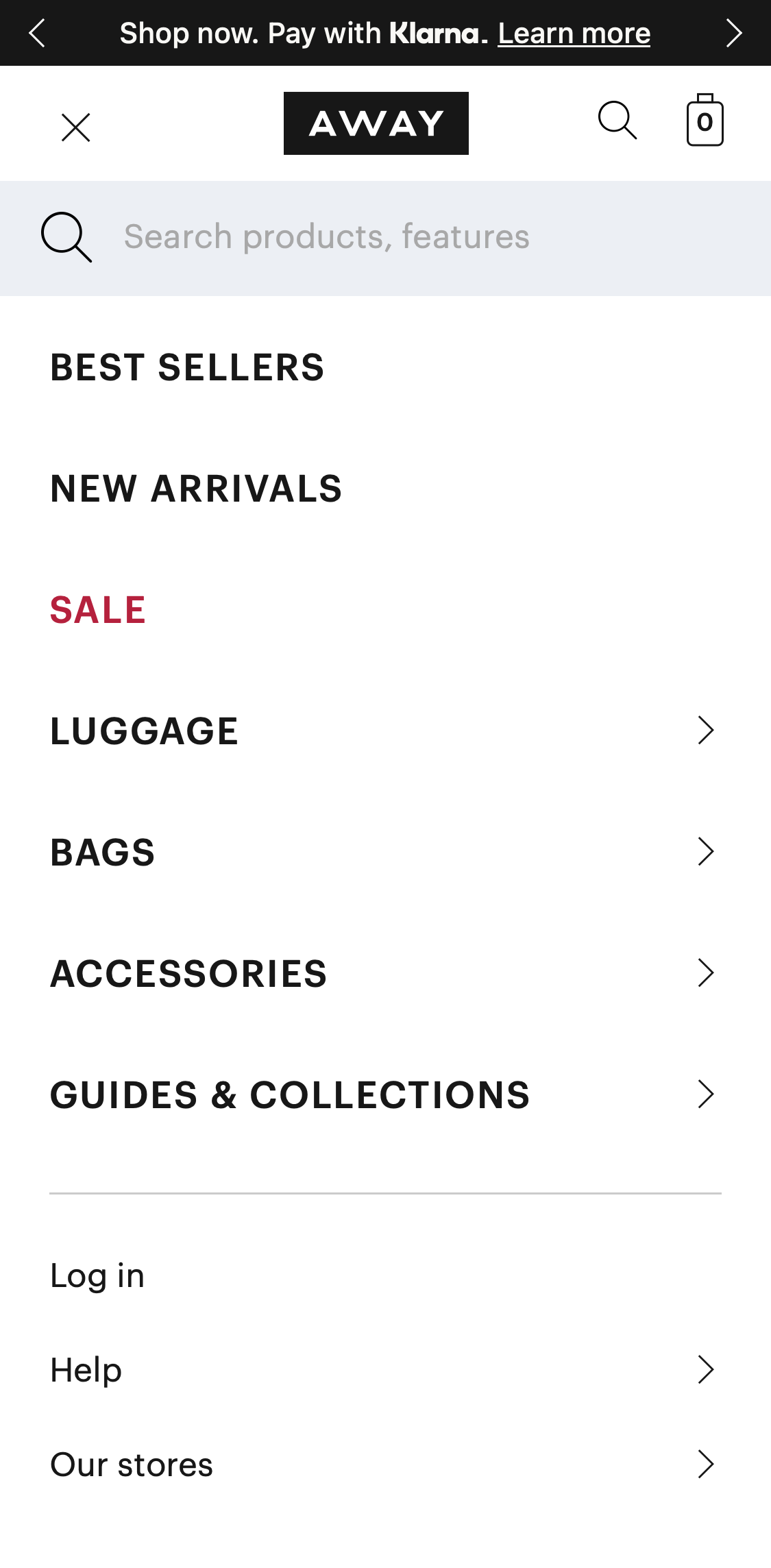
Task: Click the magnifier icon inside the search bar
Action: [65, 238]
